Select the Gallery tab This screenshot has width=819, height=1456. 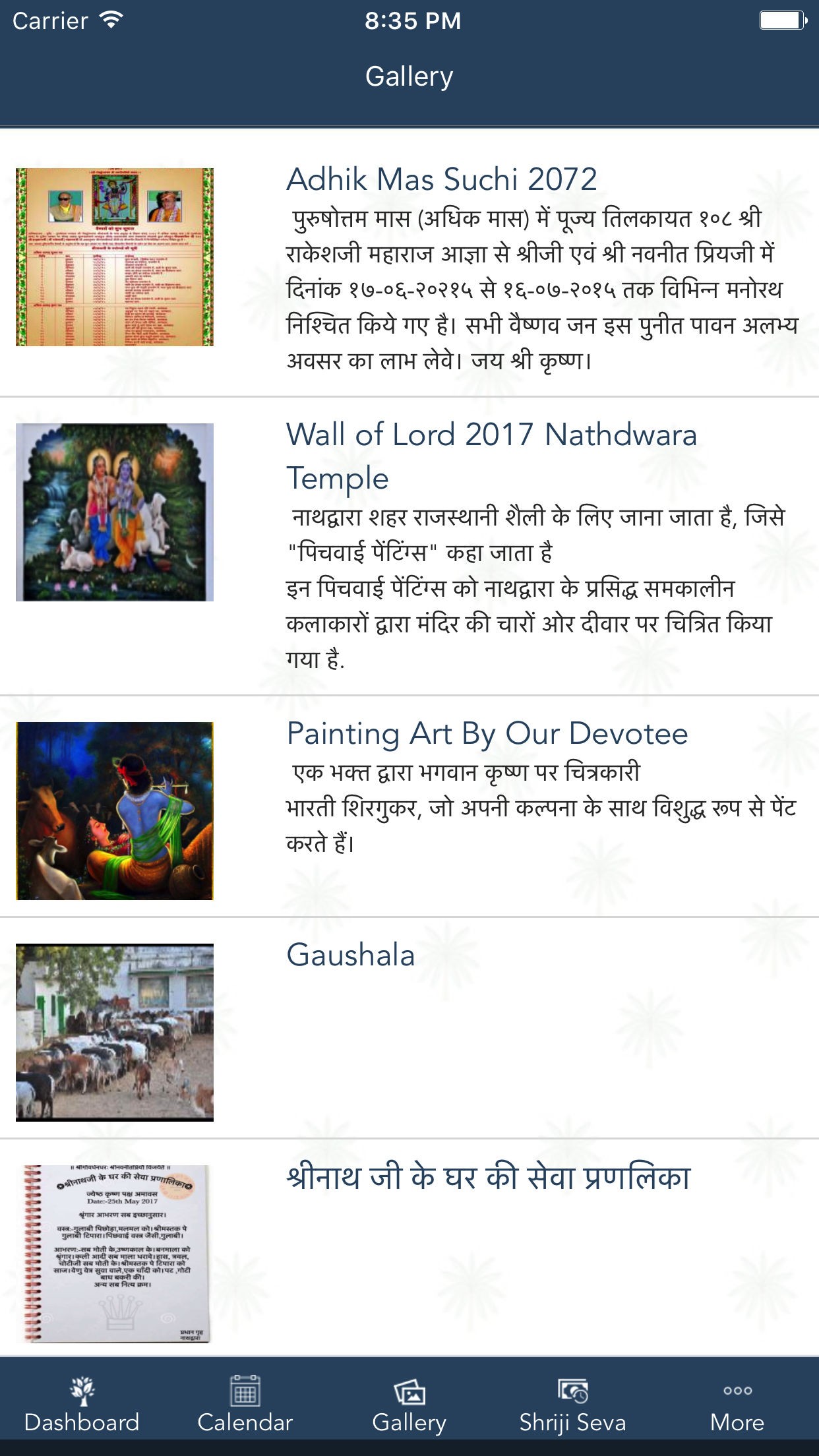click(x=409, y=1406)
